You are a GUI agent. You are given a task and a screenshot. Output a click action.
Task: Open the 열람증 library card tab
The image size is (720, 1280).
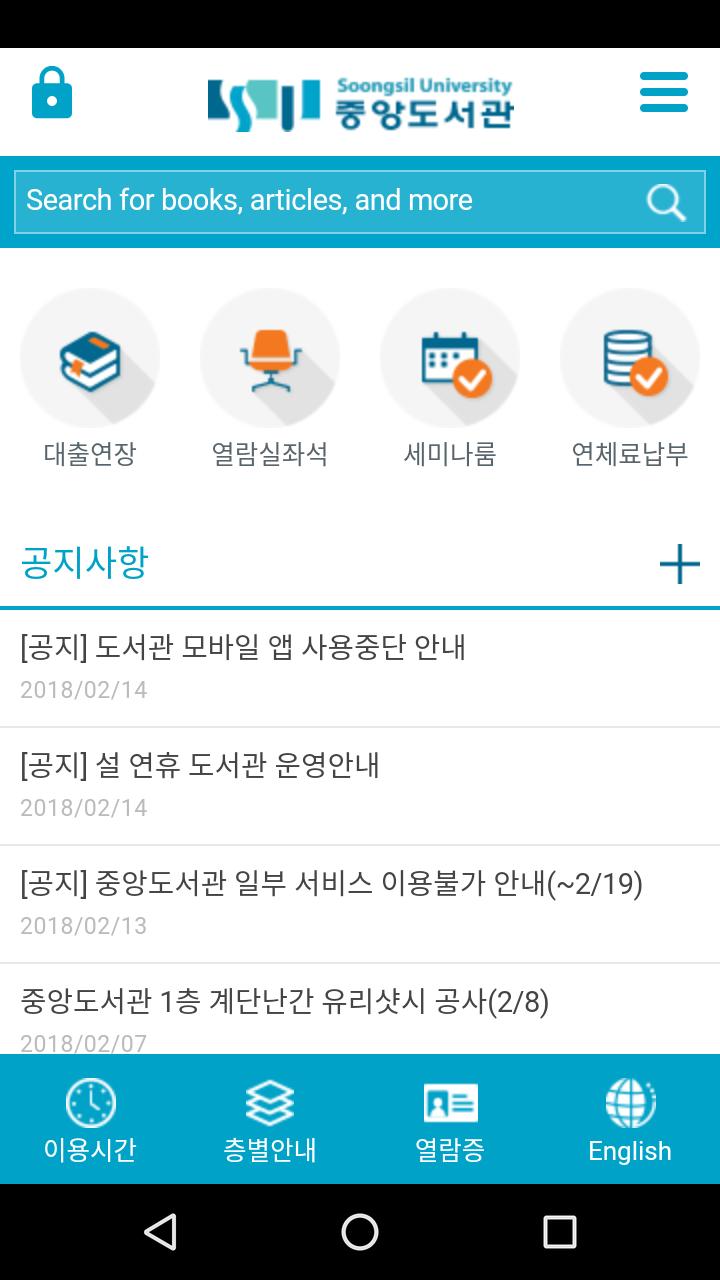450,1120
